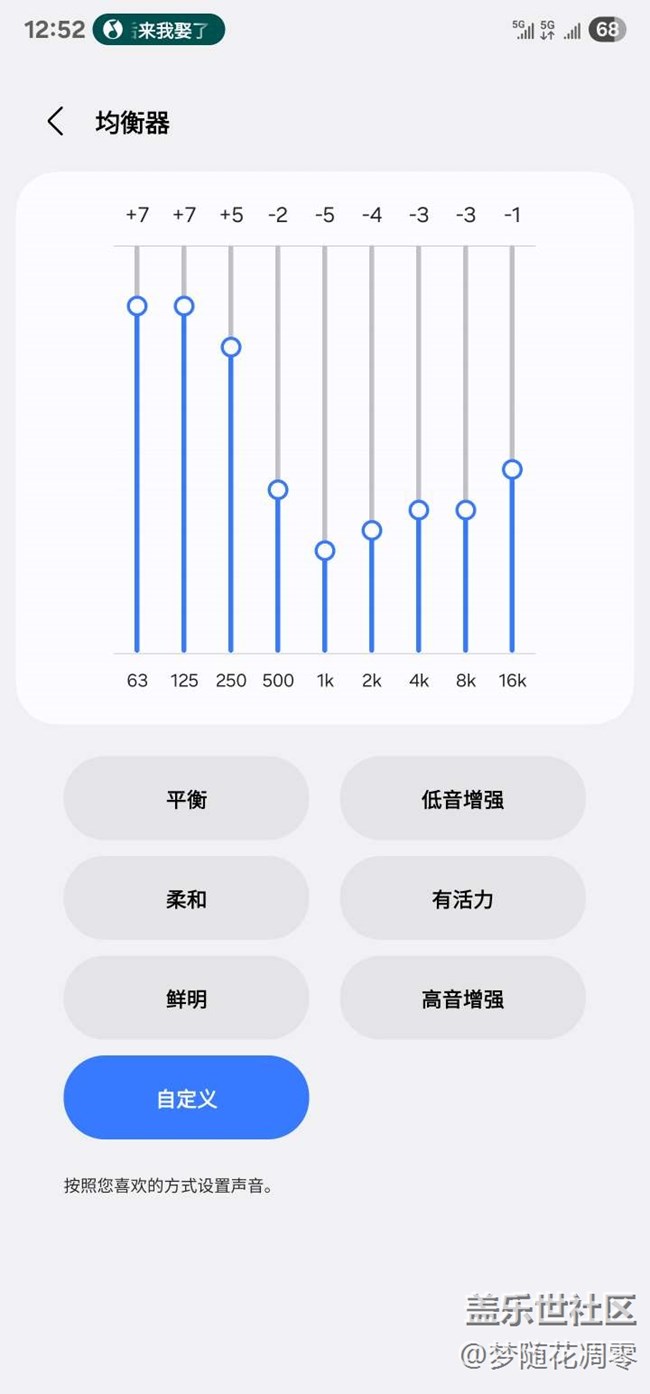Tap the 250 Hz slider handle
This screenshot has width=650, height=1394.
tap(231, 347)
